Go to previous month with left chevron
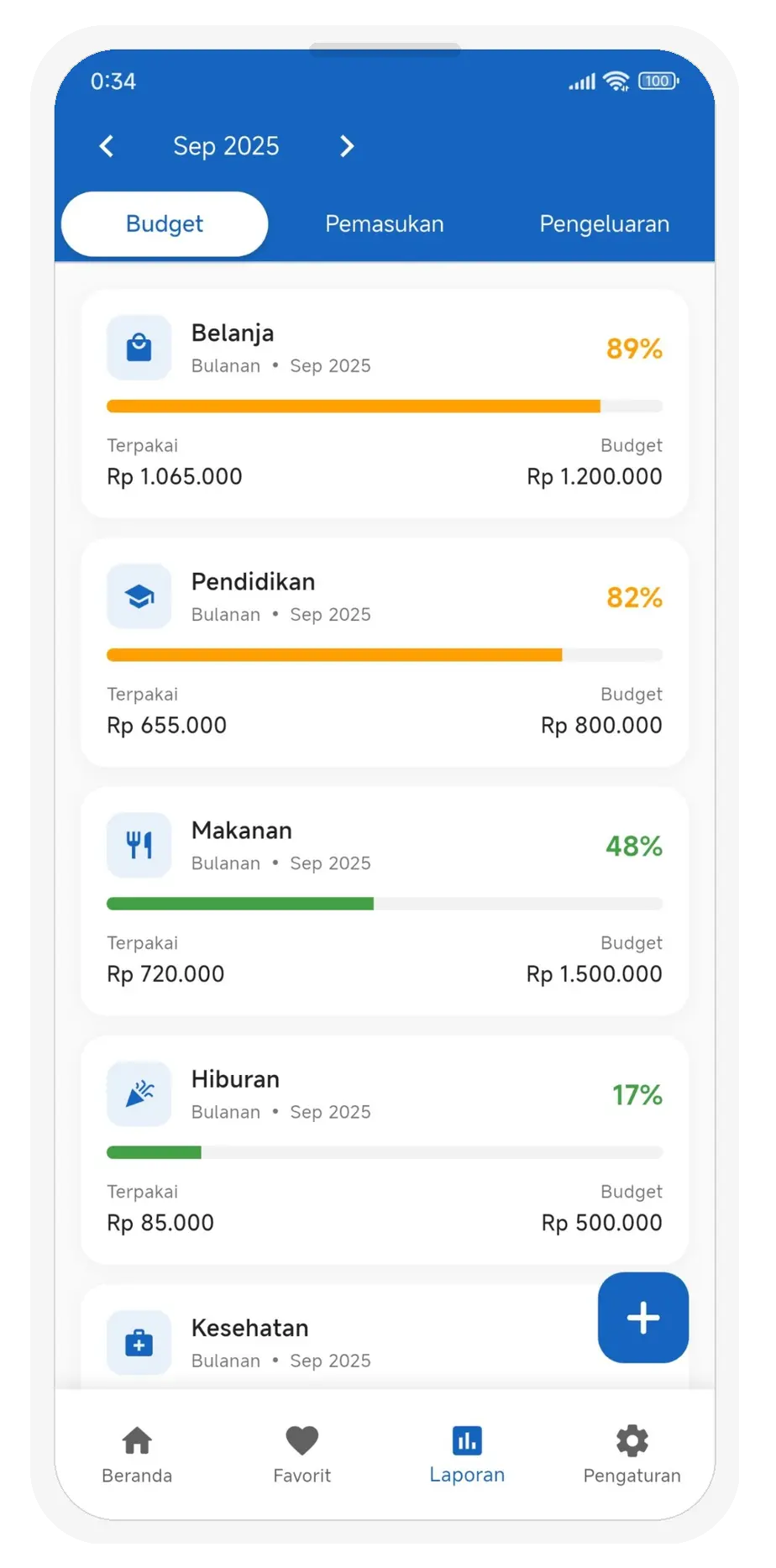Viewport: 776px width, 1568px height. (x=107, y=145)
